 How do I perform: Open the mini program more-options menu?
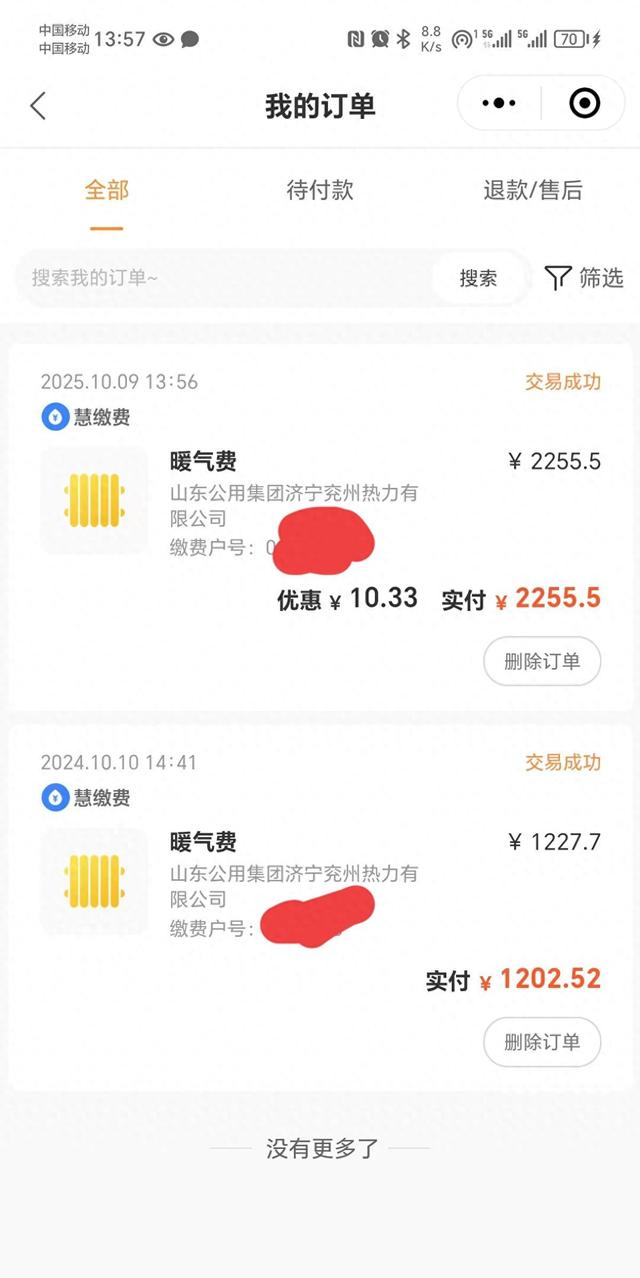pyautogui.click(x=499, y=103)
